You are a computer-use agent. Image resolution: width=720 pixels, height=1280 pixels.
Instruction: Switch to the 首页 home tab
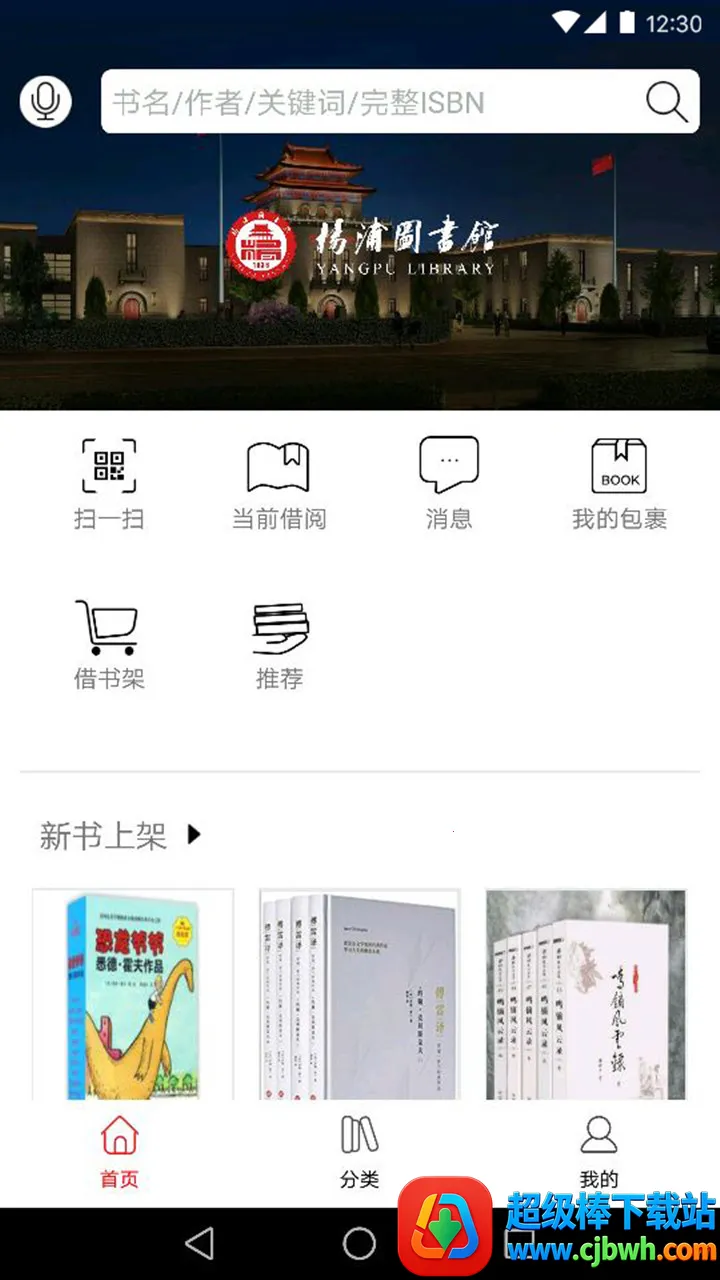(x=119, y=1152)
